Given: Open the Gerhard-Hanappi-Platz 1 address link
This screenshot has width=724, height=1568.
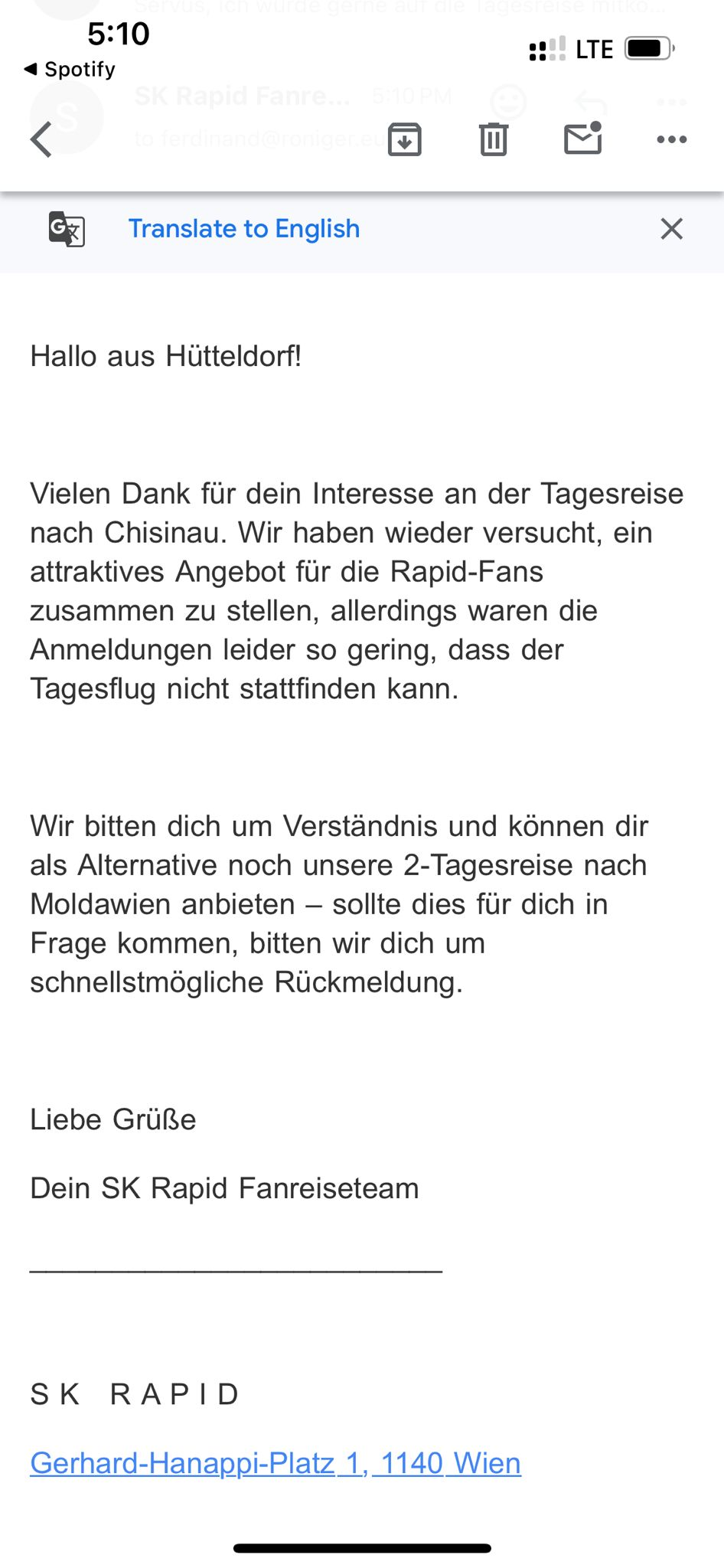Looking at the screenshot, I should (x=276, y=1463).
